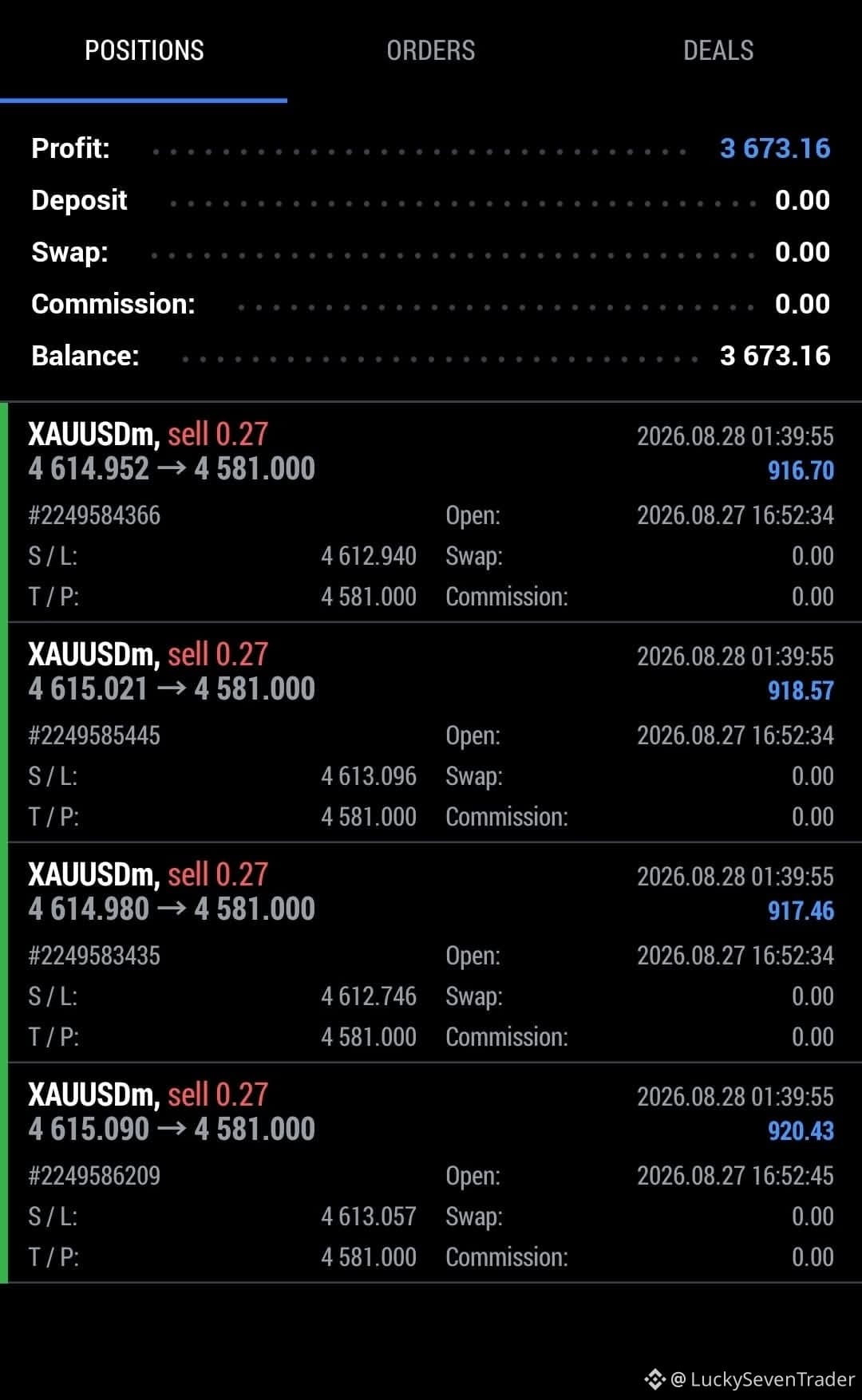Collapse position #2249583435 with profit 917.46
862x1400 pixels.
click(431, 952)
